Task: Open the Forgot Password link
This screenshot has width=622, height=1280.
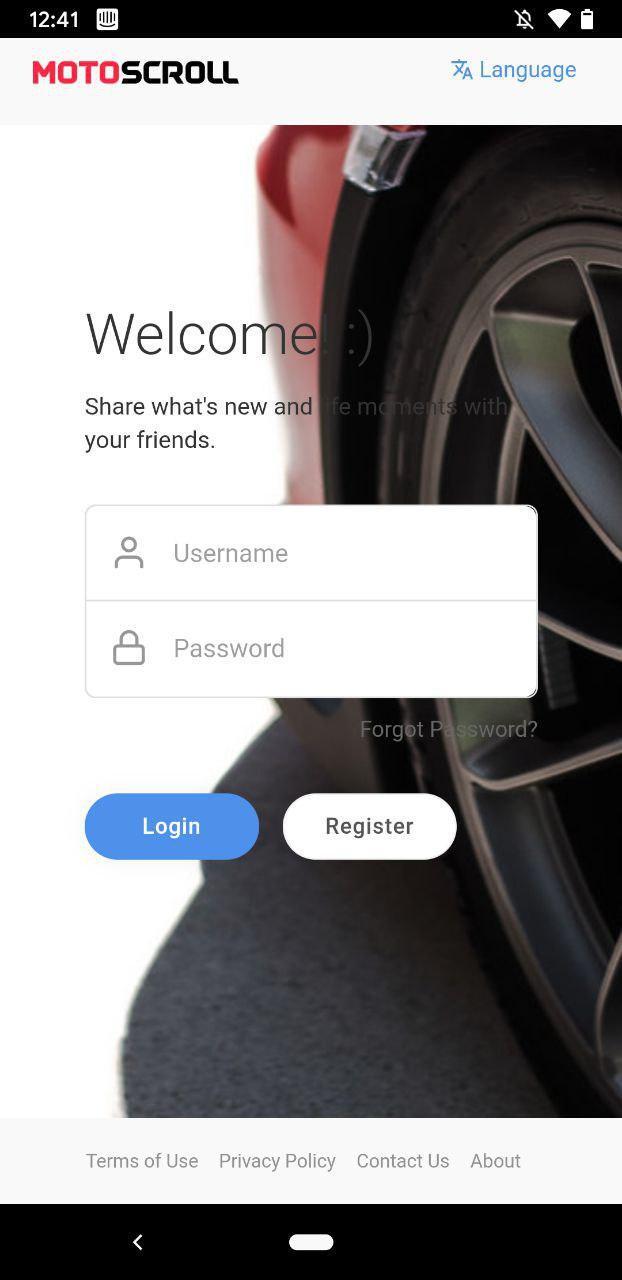Action: [x=448, y=729]
